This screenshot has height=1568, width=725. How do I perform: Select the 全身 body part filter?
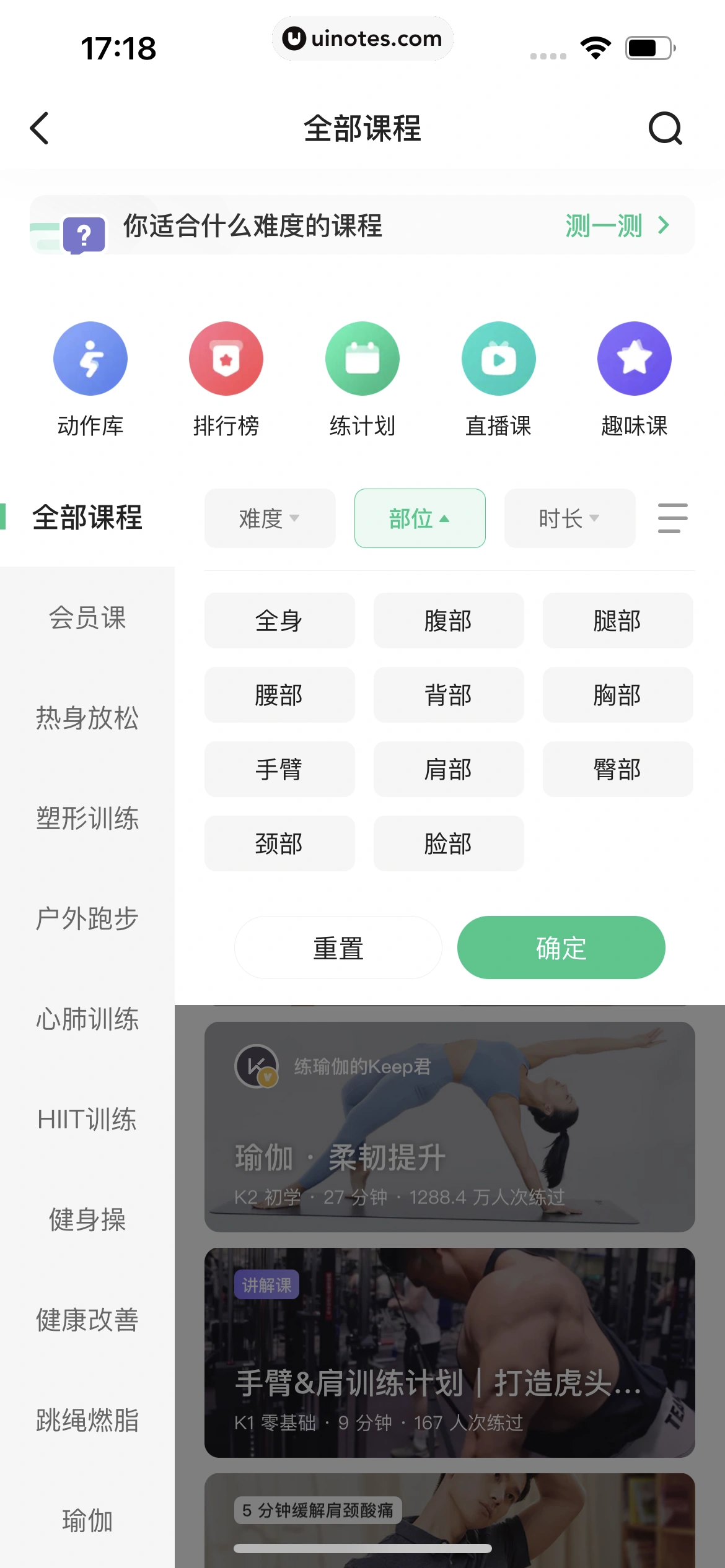pos(279,620)
